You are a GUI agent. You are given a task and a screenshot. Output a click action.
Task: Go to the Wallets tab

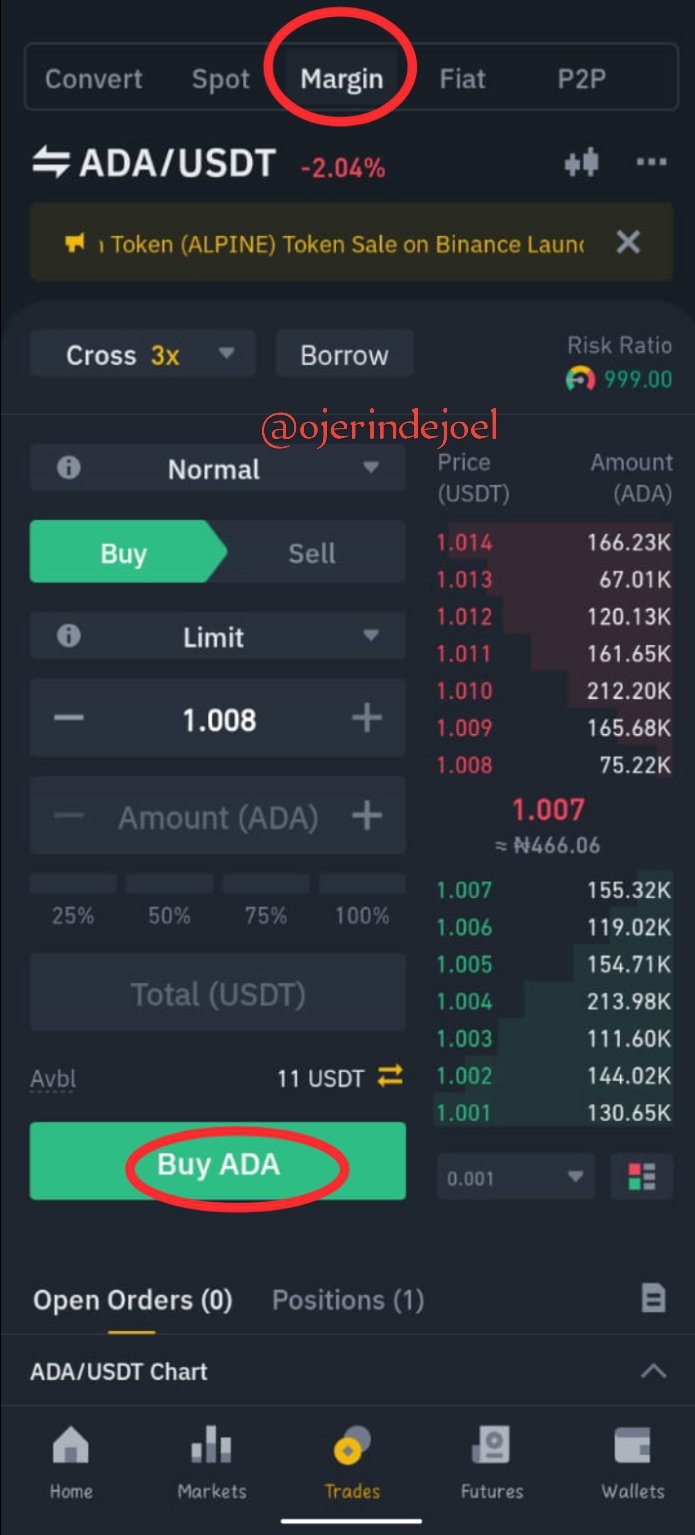coord(632,1462)
